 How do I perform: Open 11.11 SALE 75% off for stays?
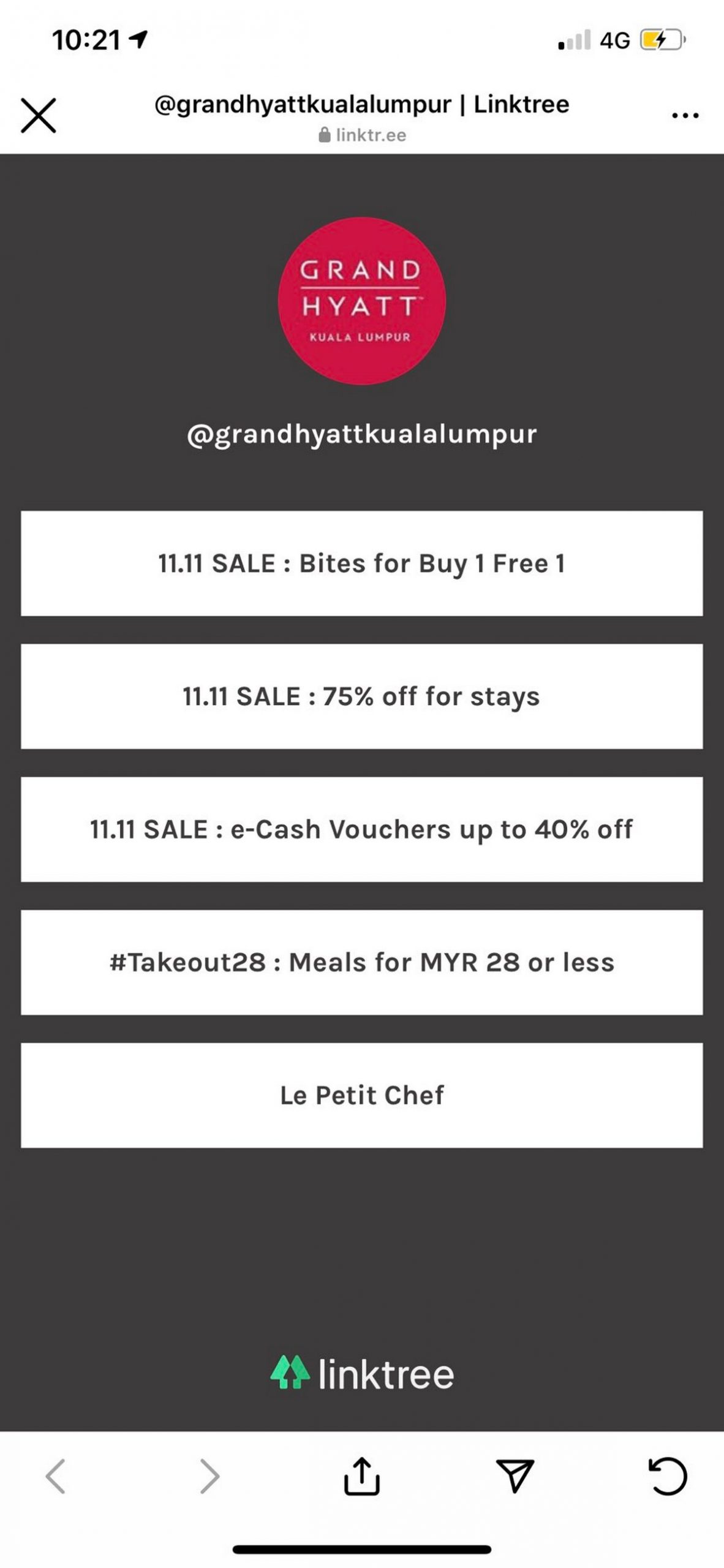click(x=362, y=696)
